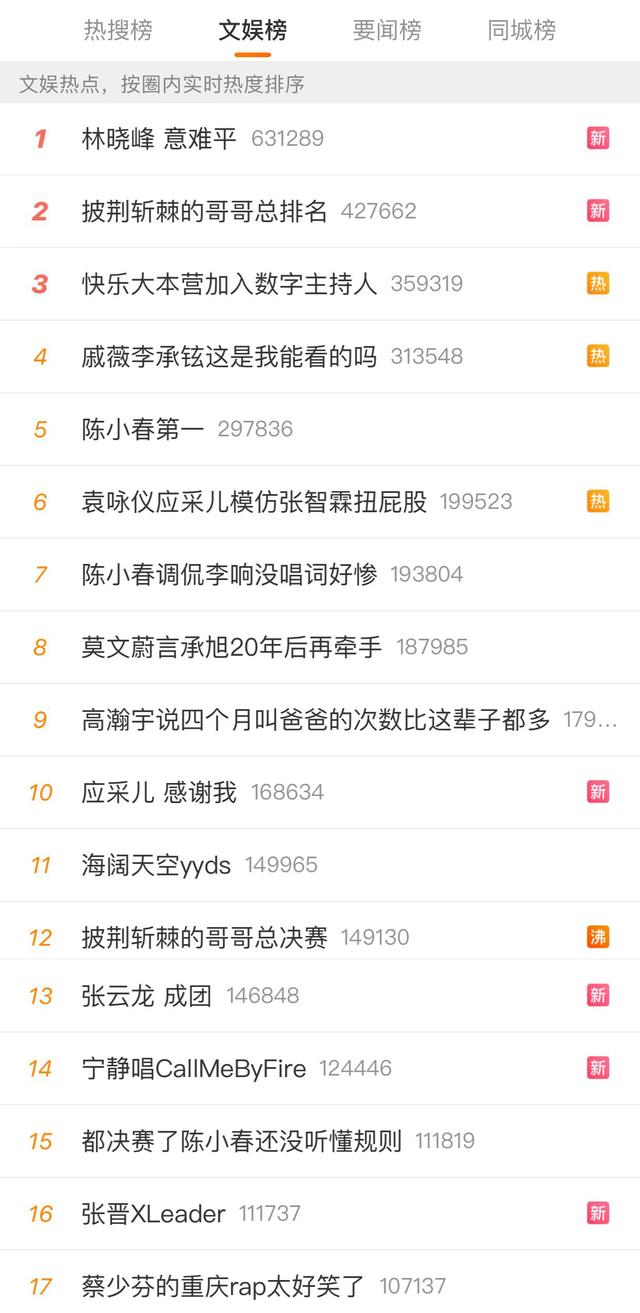
Task: Open the 海阔天空yyds topic
Action: click(x=156, y=865)
